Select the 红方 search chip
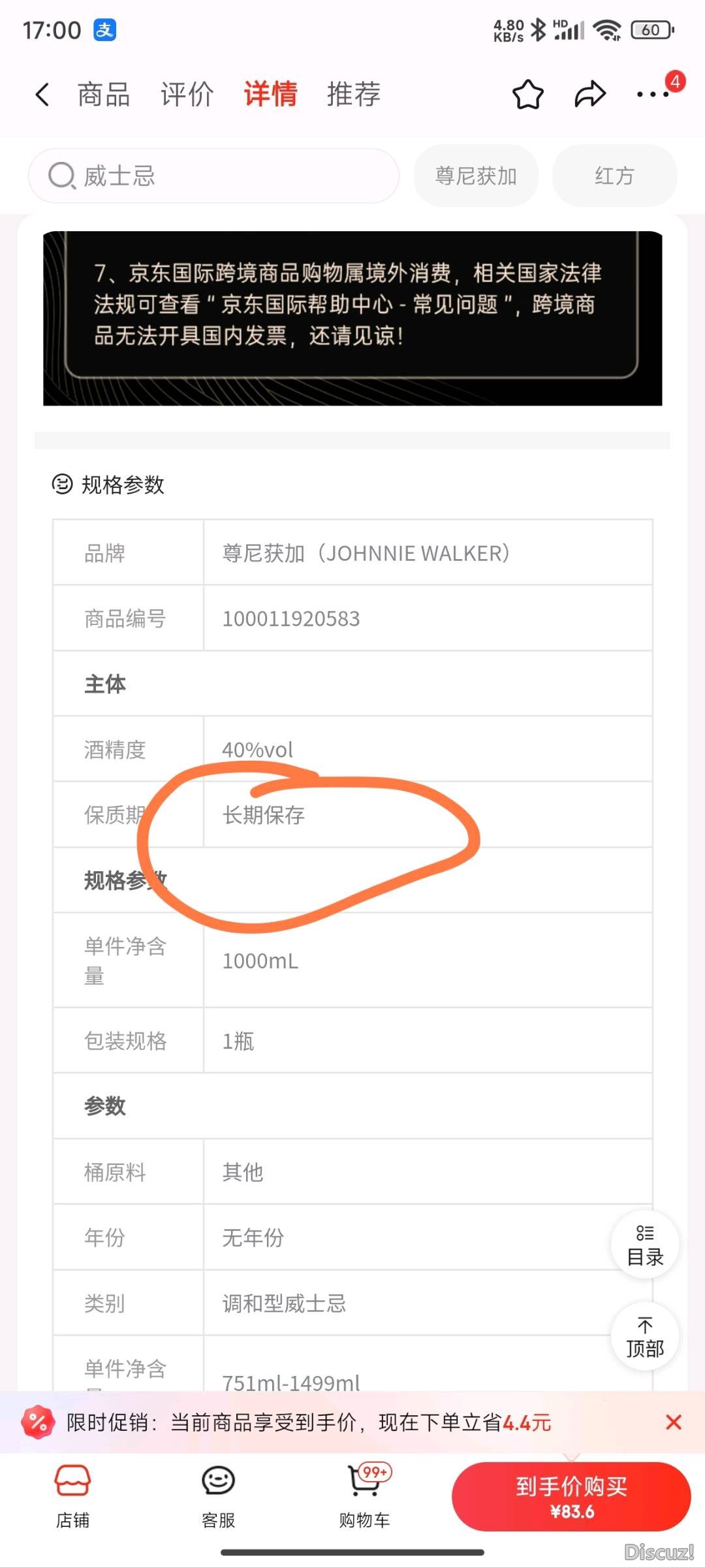The height and width of the screenshot is (1568, 705). click(x=614, y=176)
